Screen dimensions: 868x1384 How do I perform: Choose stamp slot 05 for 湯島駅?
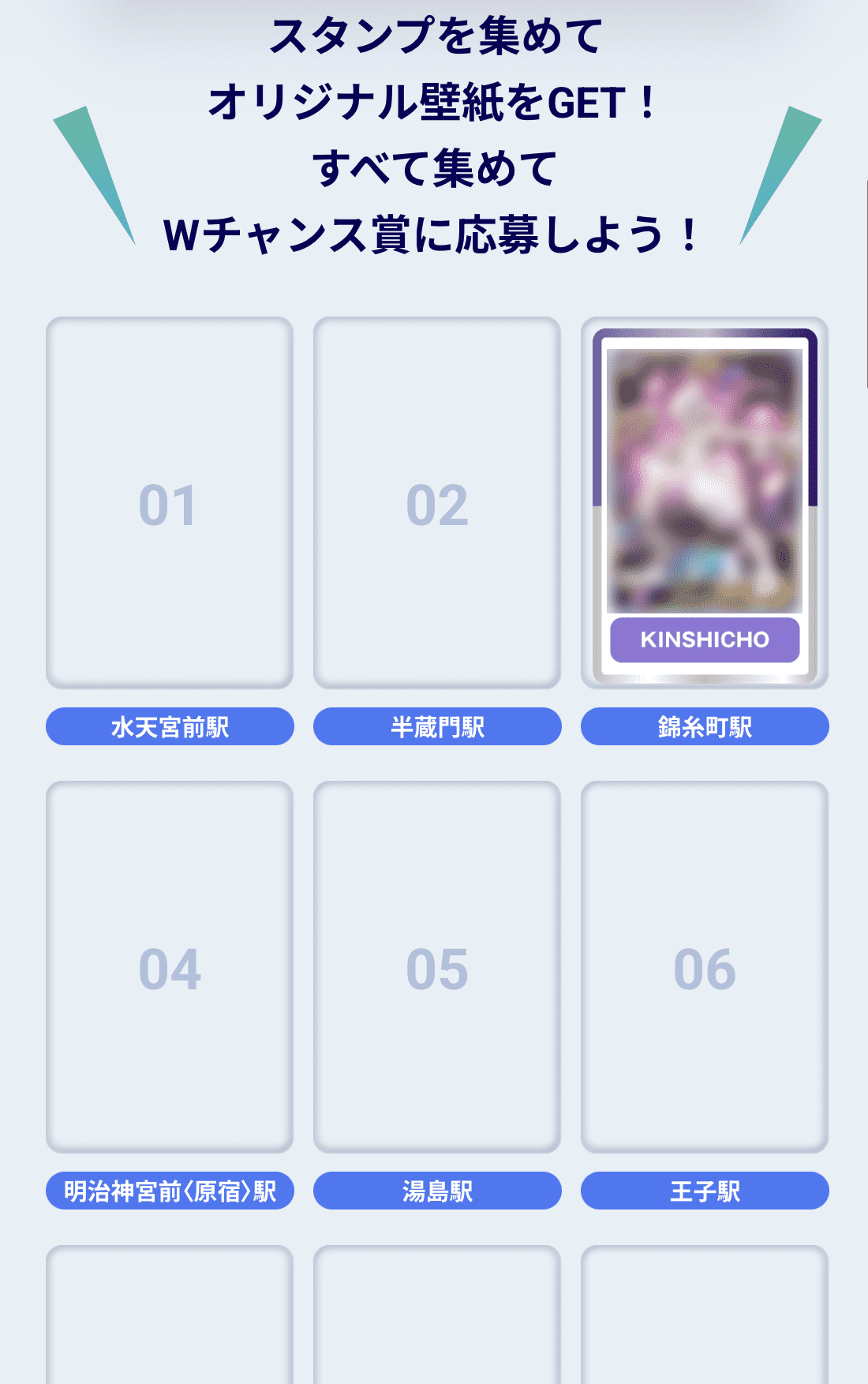click(x=437, y=967)
